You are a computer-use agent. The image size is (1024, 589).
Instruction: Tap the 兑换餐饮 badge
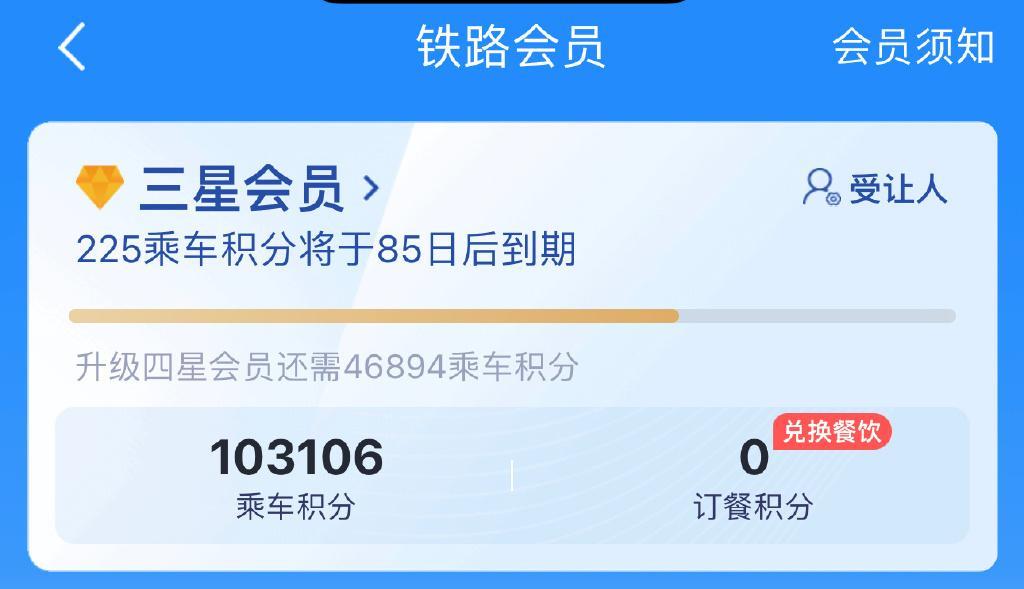[x=831, y=431]
